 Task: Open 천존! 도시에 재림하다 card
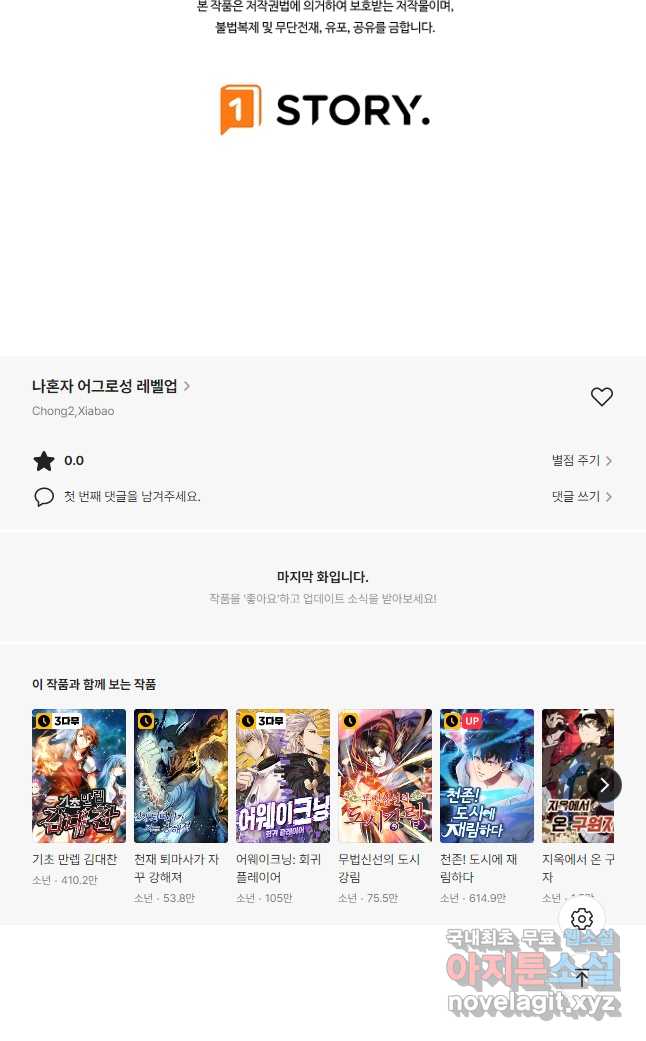487,776
